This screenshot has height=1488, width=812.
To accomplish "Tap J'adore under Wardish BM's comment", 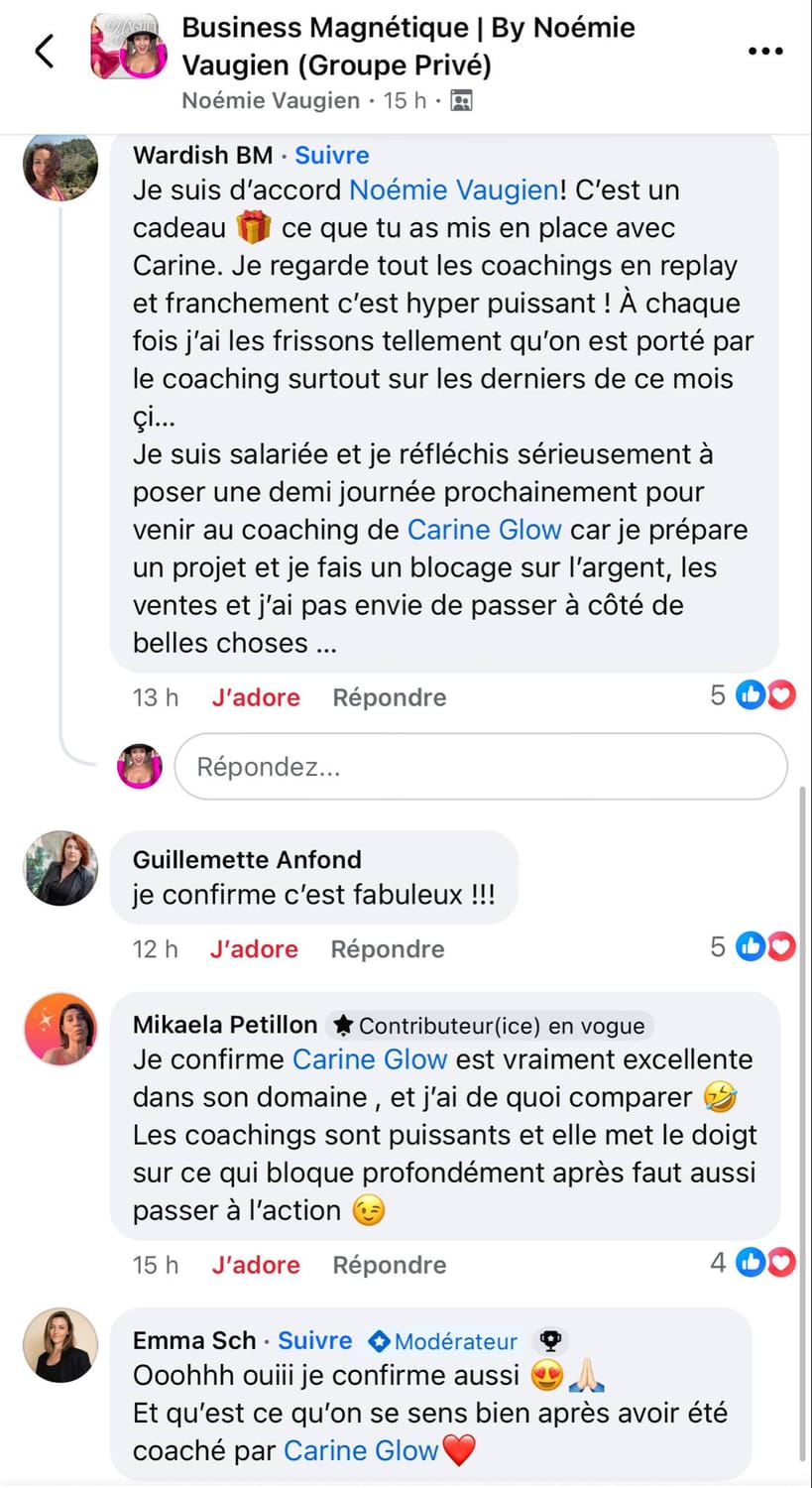I will pos(256,697).
